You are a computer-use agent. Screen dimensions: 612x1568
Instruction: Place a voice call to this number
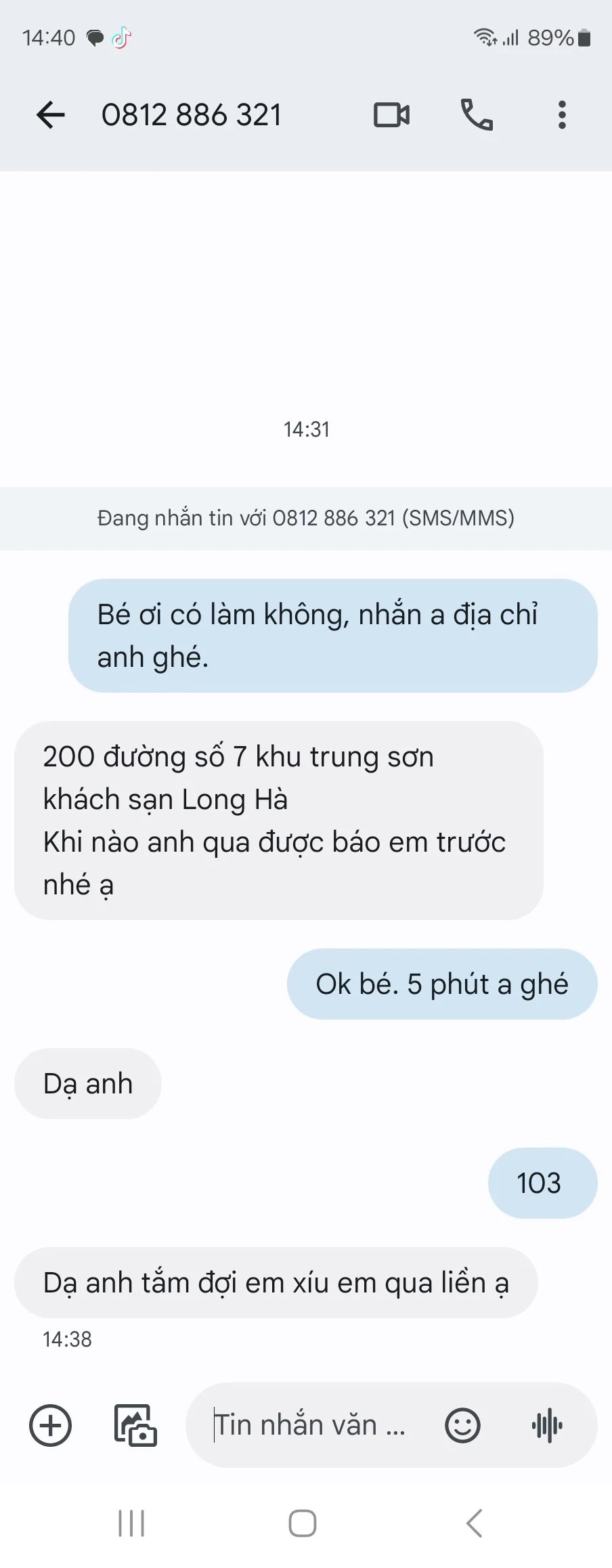coord(477,115)
